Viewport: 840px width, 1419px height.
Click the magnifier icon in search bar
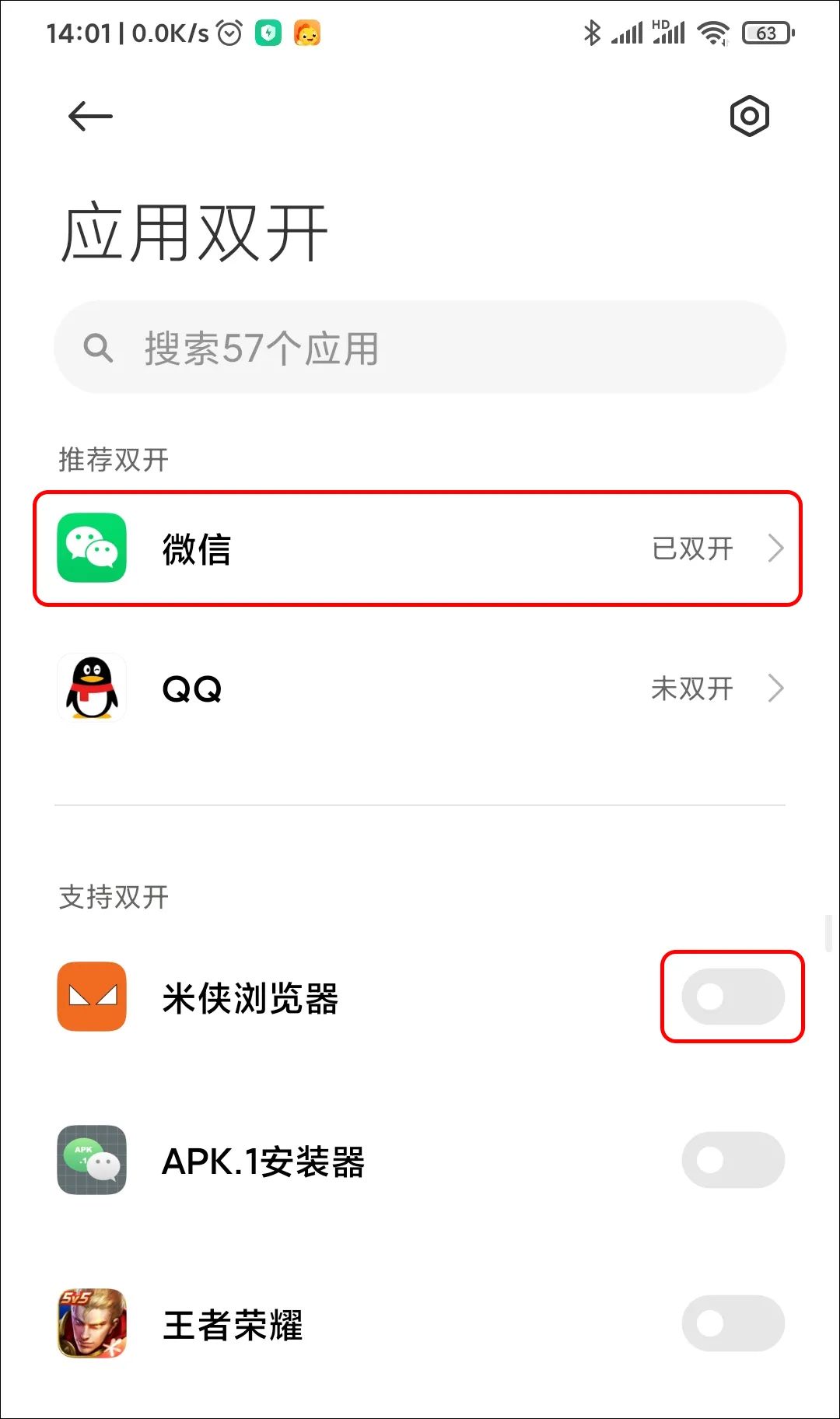click(x=98, y=347)
